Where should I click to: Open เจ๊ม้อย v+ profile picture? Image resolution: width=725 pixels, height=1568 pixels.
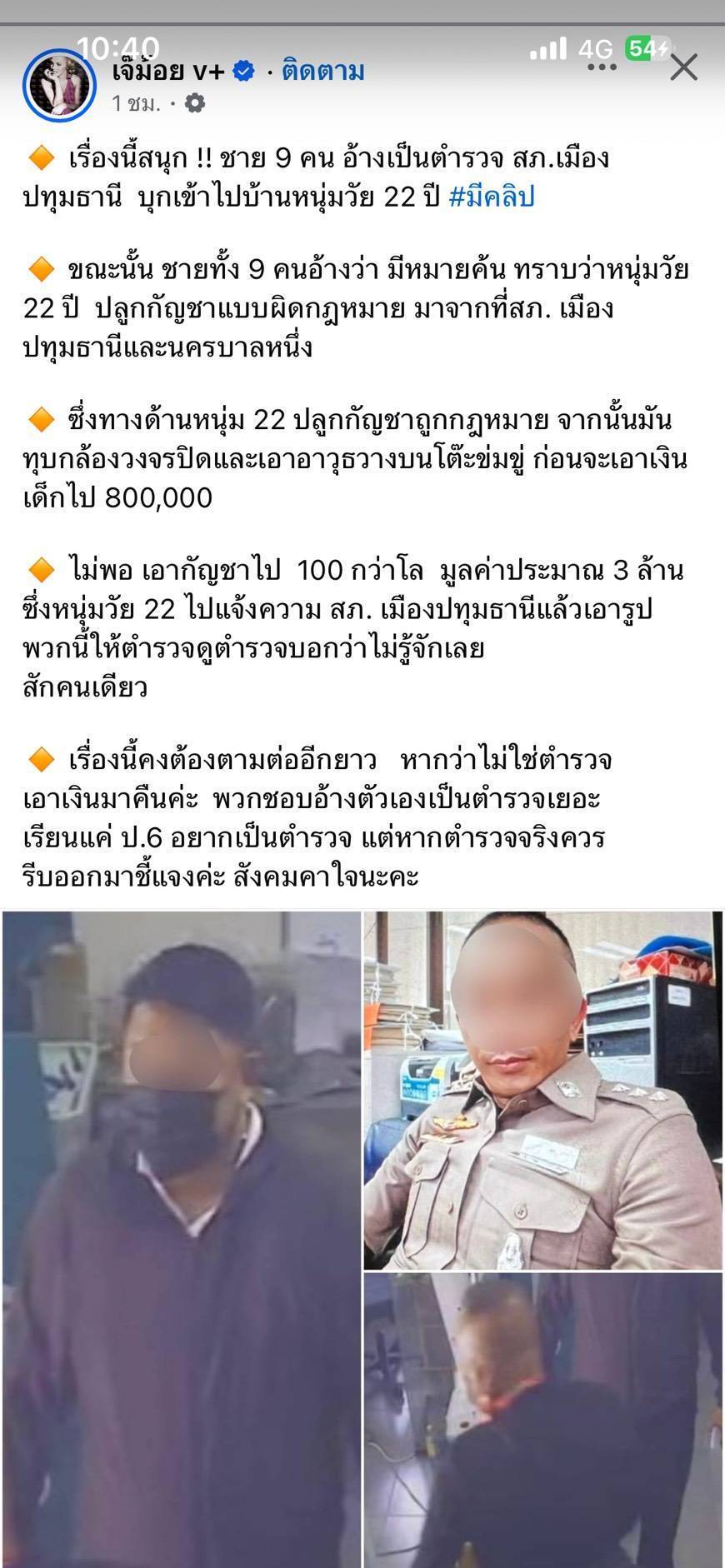click(x=60, y=85)
